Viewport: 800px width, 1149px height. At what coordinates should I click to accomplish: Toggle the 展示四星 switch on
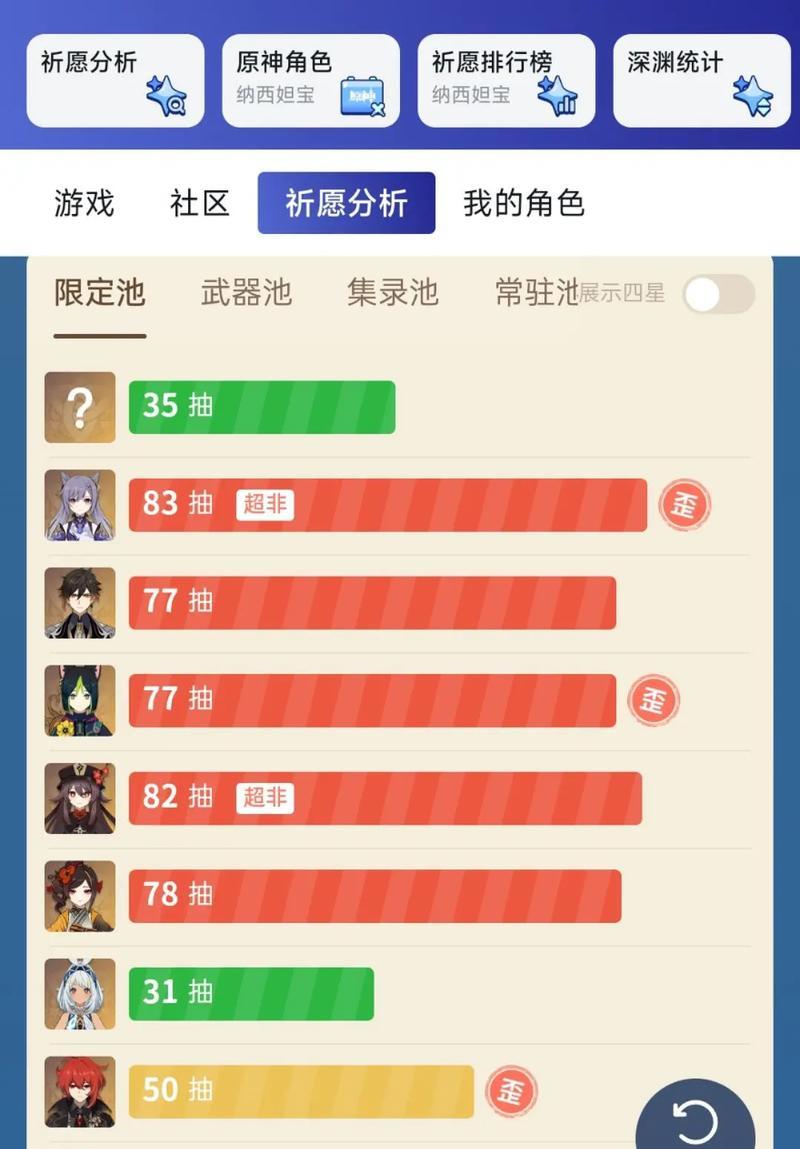[718, 294]
